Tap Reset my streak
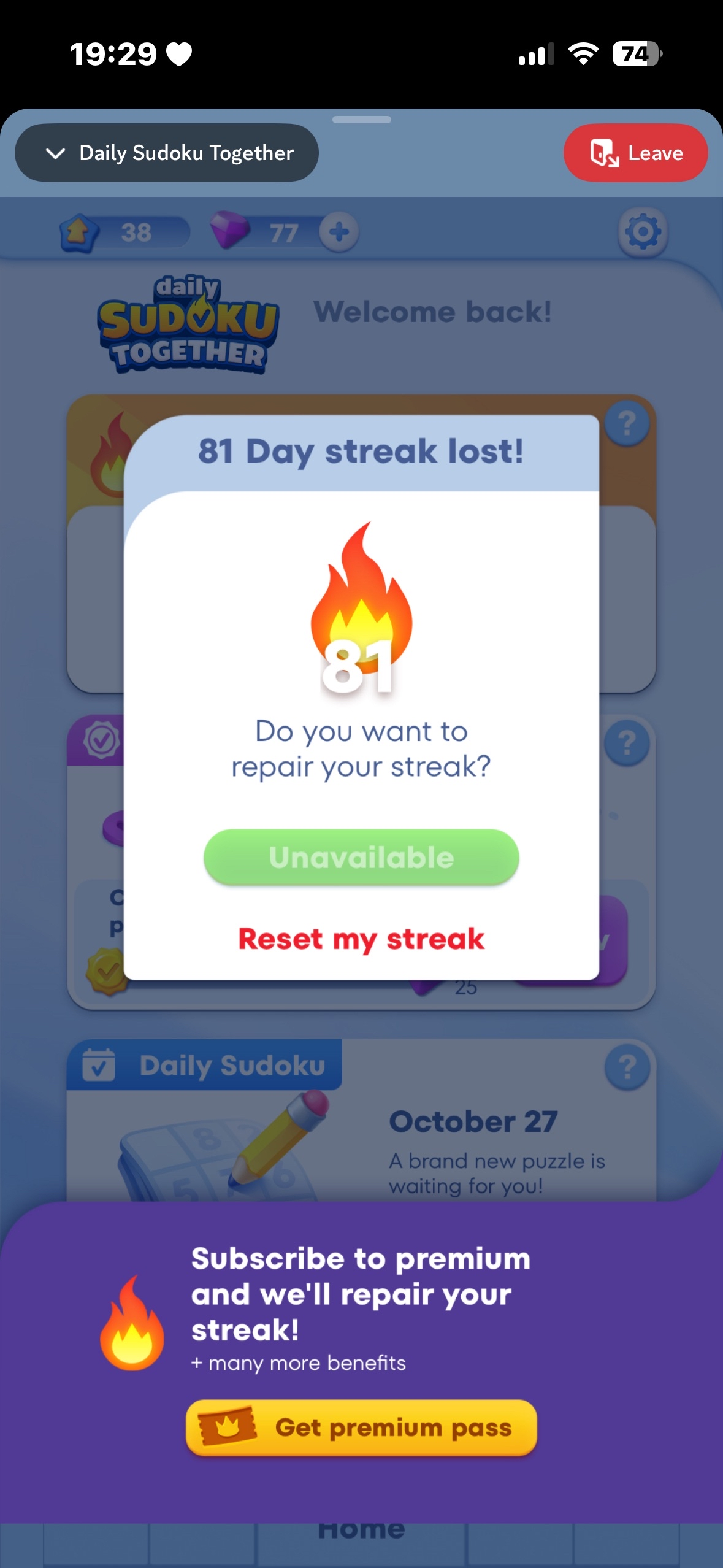This screenshot has width=723, height=1568. tap(361, 939)
